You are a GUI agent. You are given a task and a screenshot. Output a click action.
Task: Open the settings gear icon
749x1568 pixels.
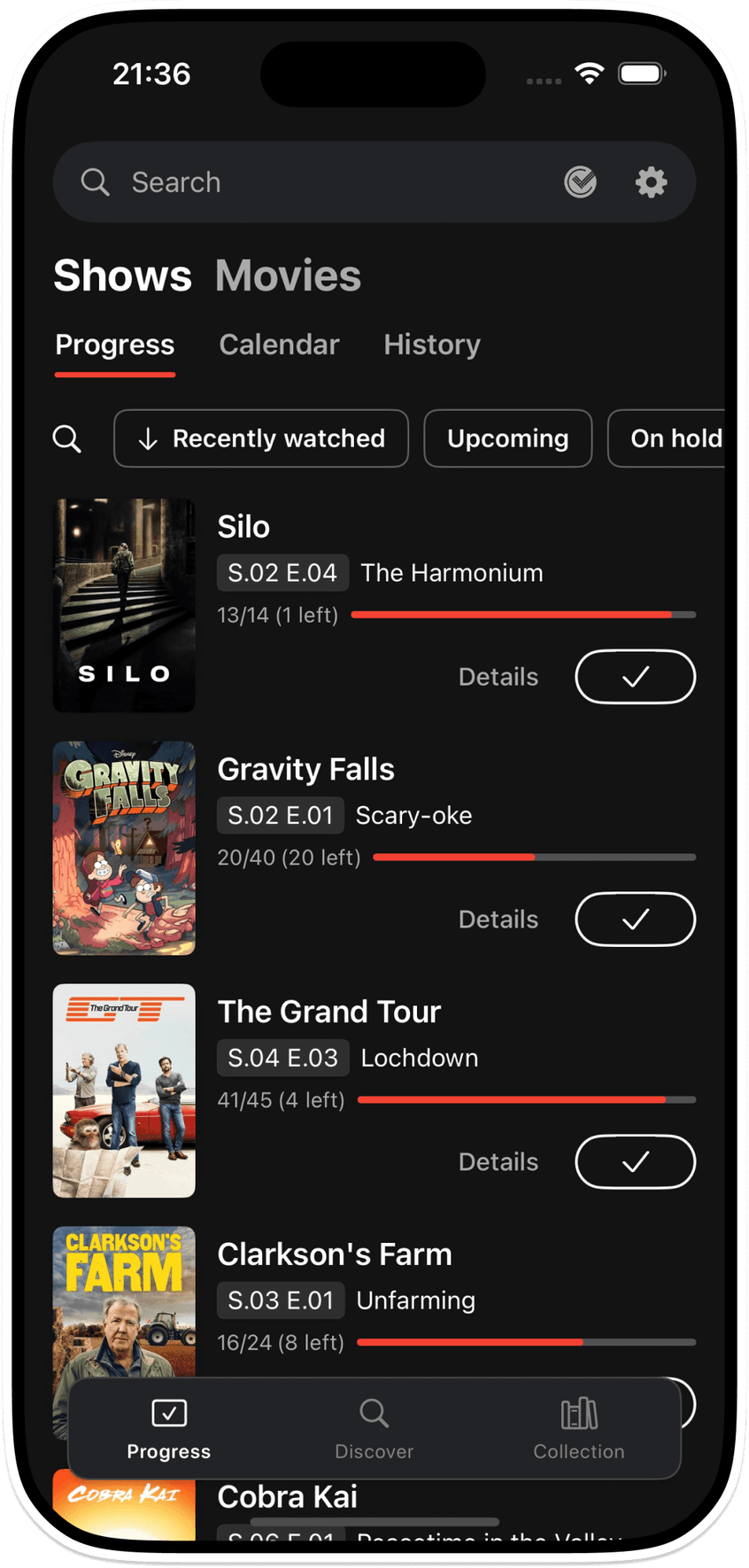651,182
